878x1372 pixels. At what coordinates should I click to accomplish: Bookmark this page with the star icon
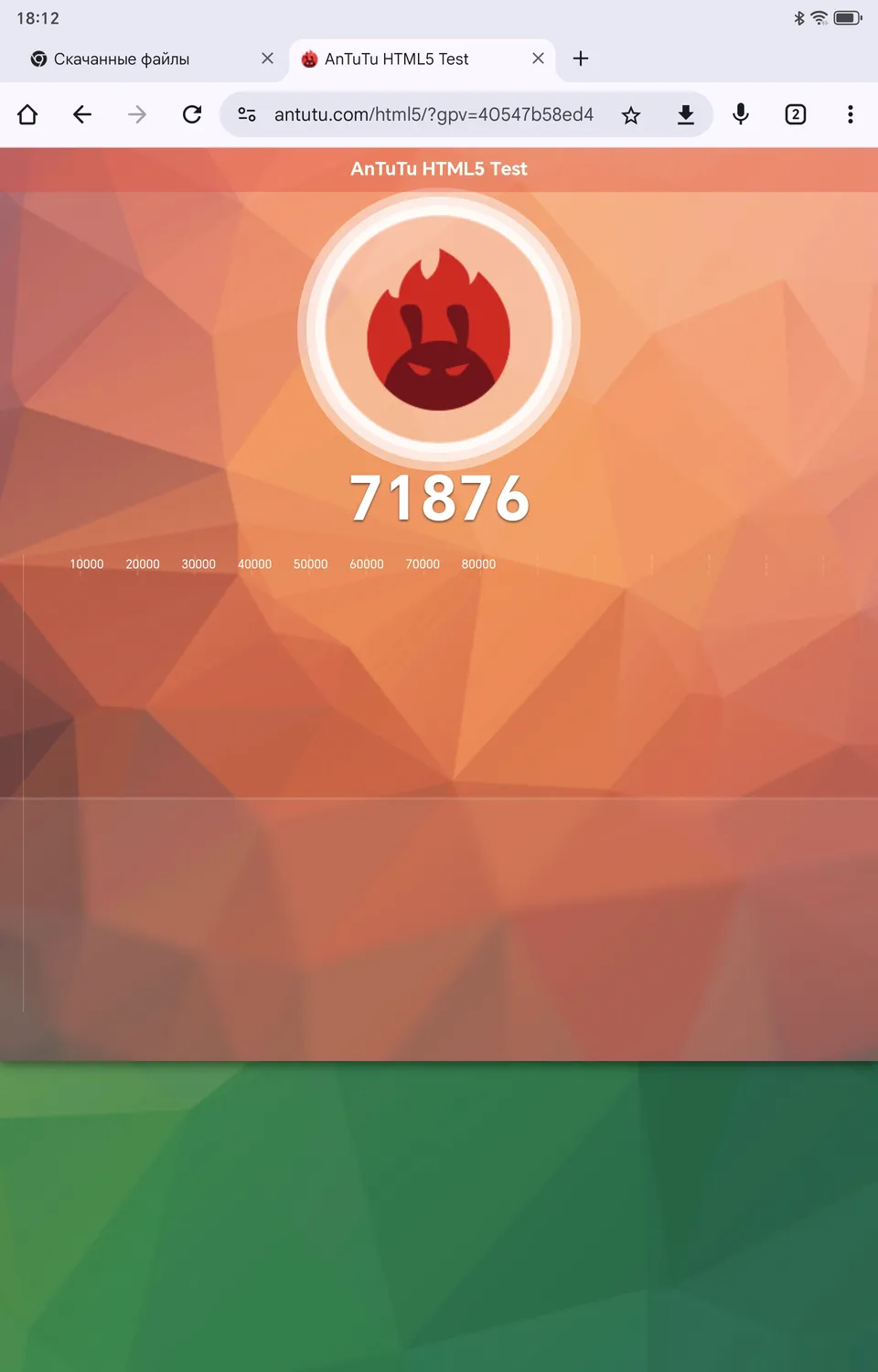pyautogui.click(x=631, y=114)
